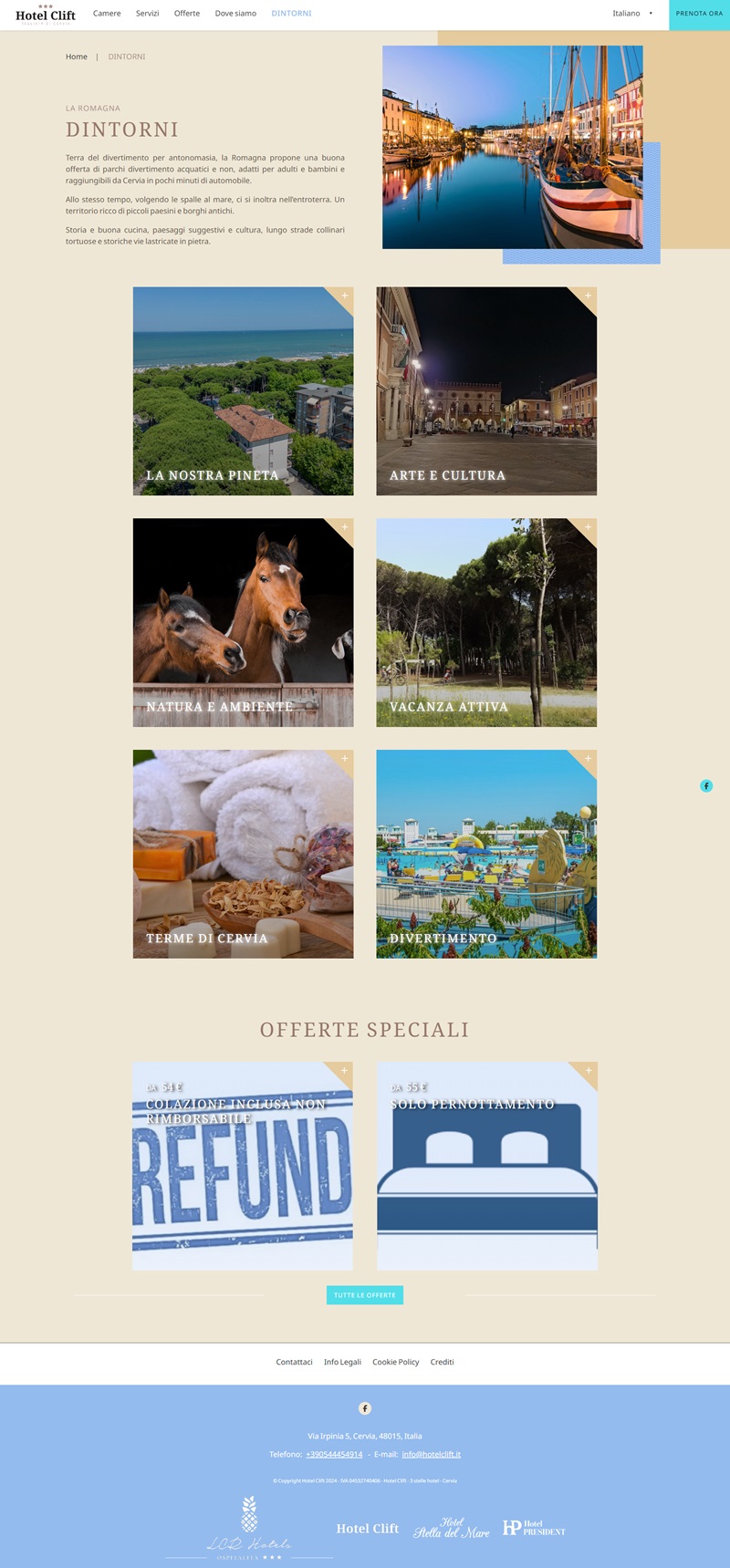Open the Arte e Cultura tile
This screenshot has width=730, height=1568.
pos(486,391)
